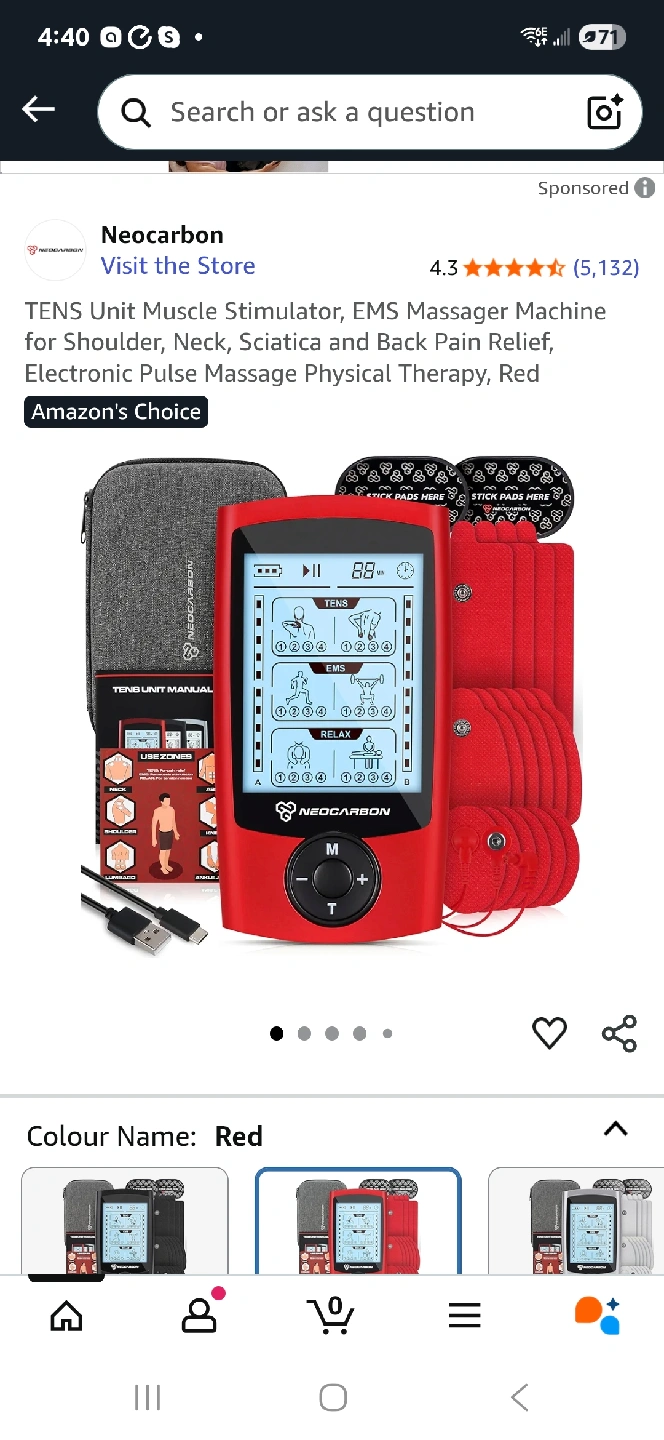Open the Sponsored info icon

click(x=645, y=188)
